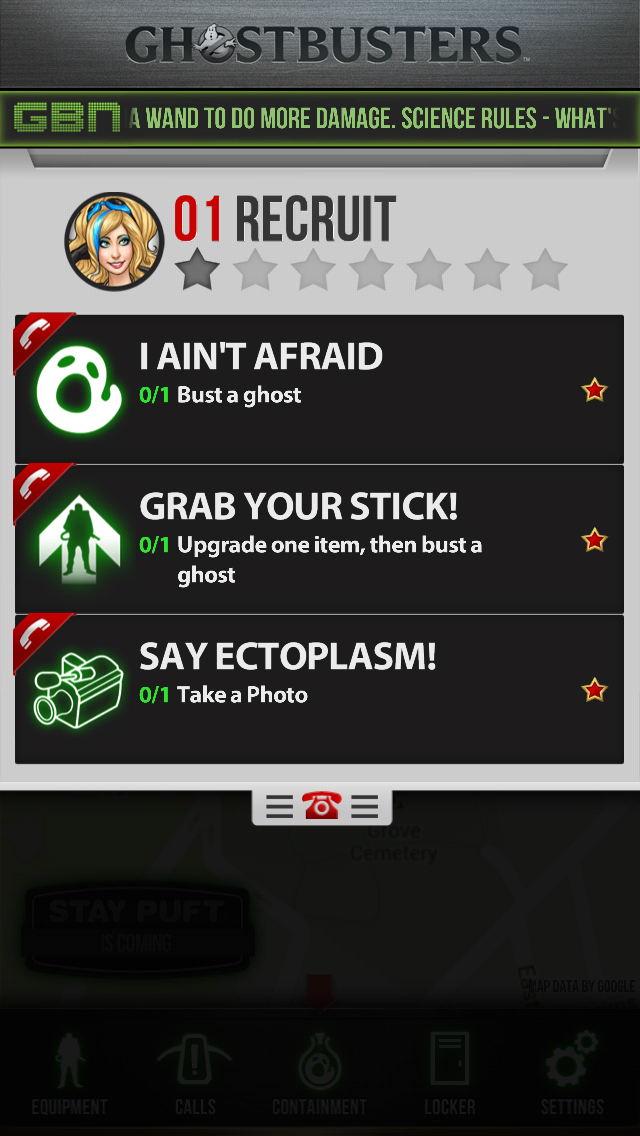Select the Grab Your Stick! mission
640x1136 pixels.
click(x=319, y=540)
